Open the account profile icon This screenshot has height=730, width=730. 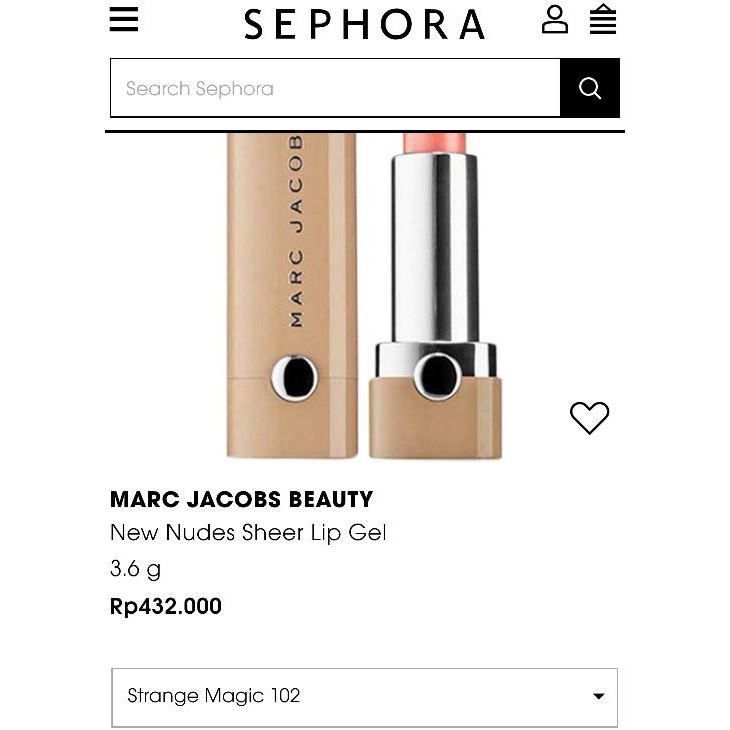click(554, 19)
